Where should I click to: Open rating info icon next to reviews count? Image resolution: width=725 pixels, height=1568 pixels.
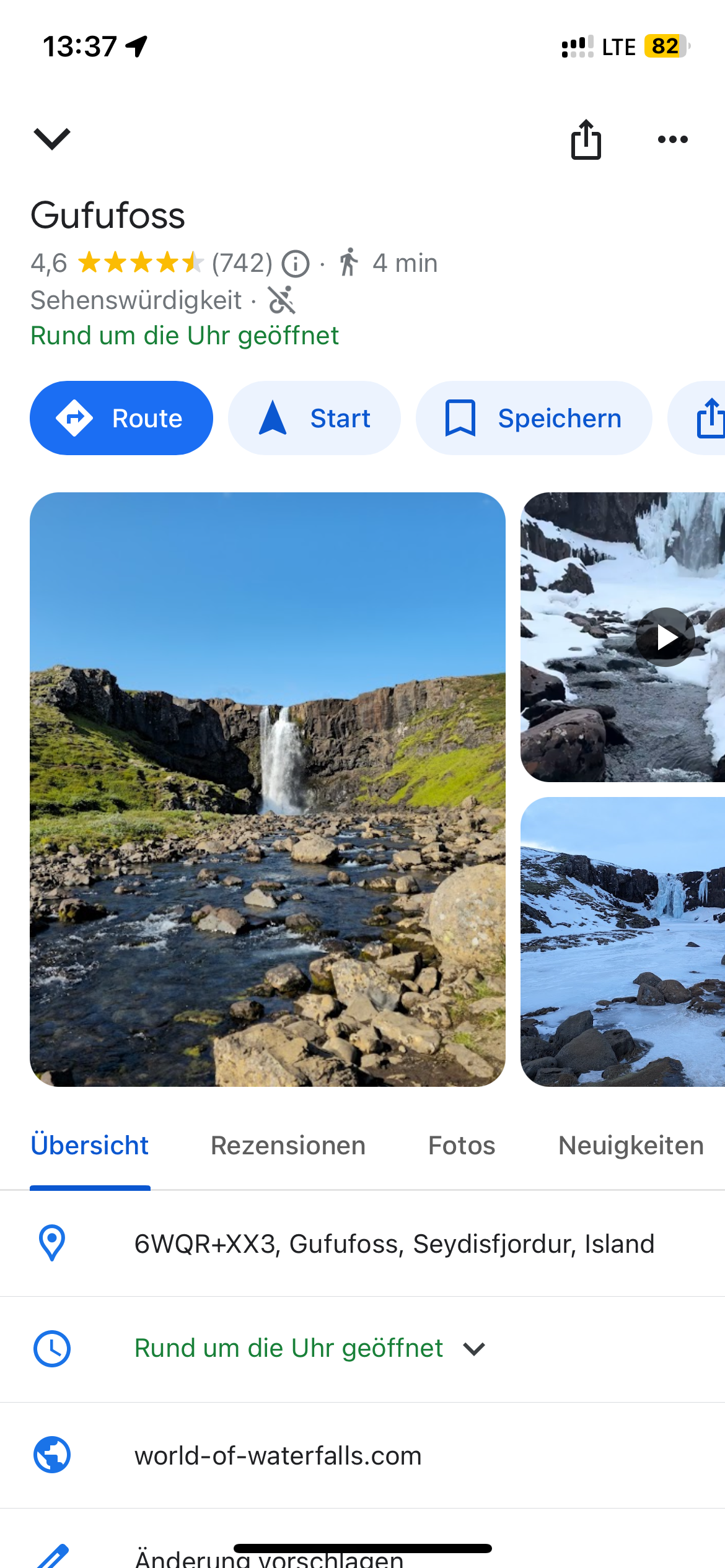[x=296, y=264]
